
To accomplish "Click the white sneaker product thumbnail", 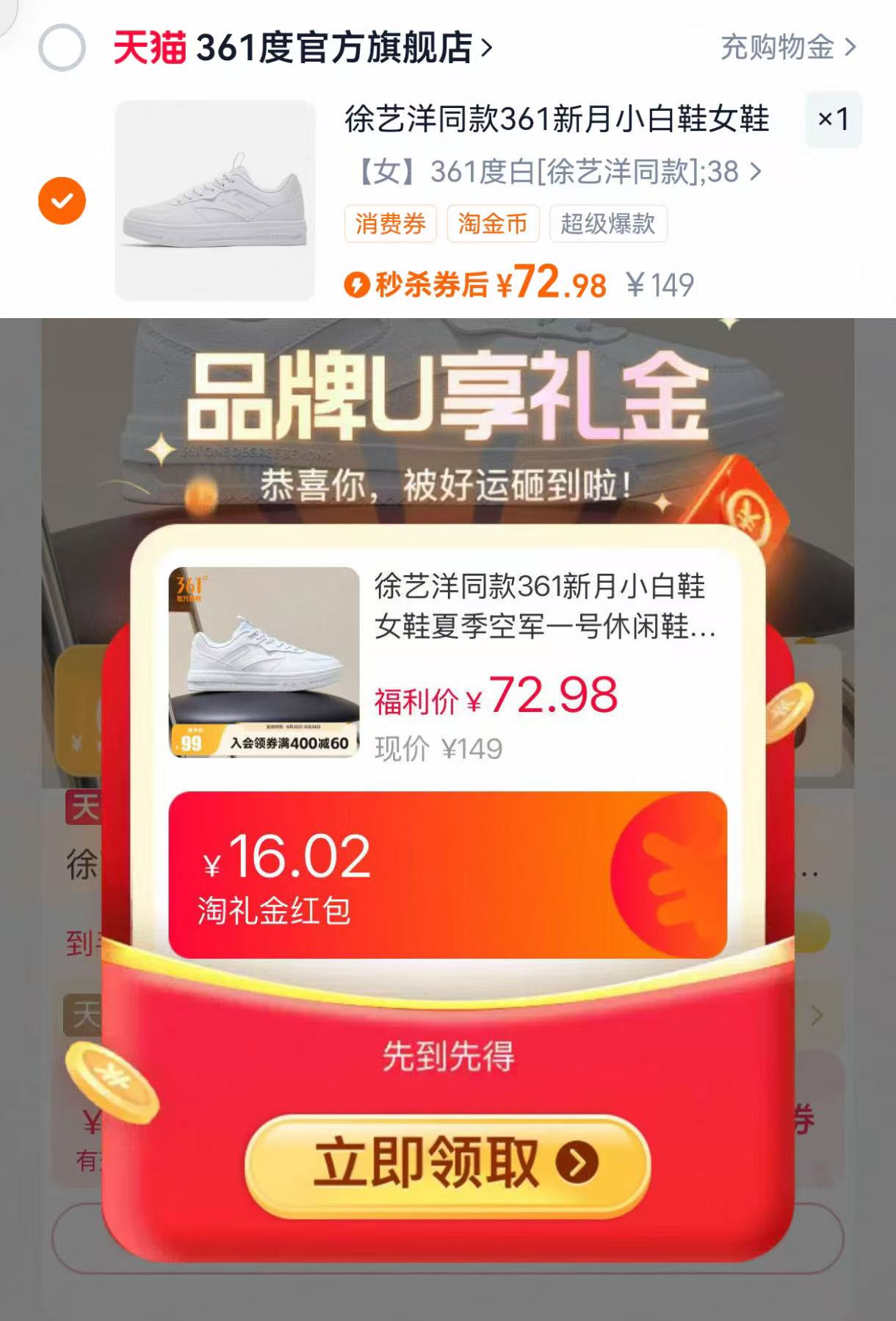I will (x=217, y=198).
